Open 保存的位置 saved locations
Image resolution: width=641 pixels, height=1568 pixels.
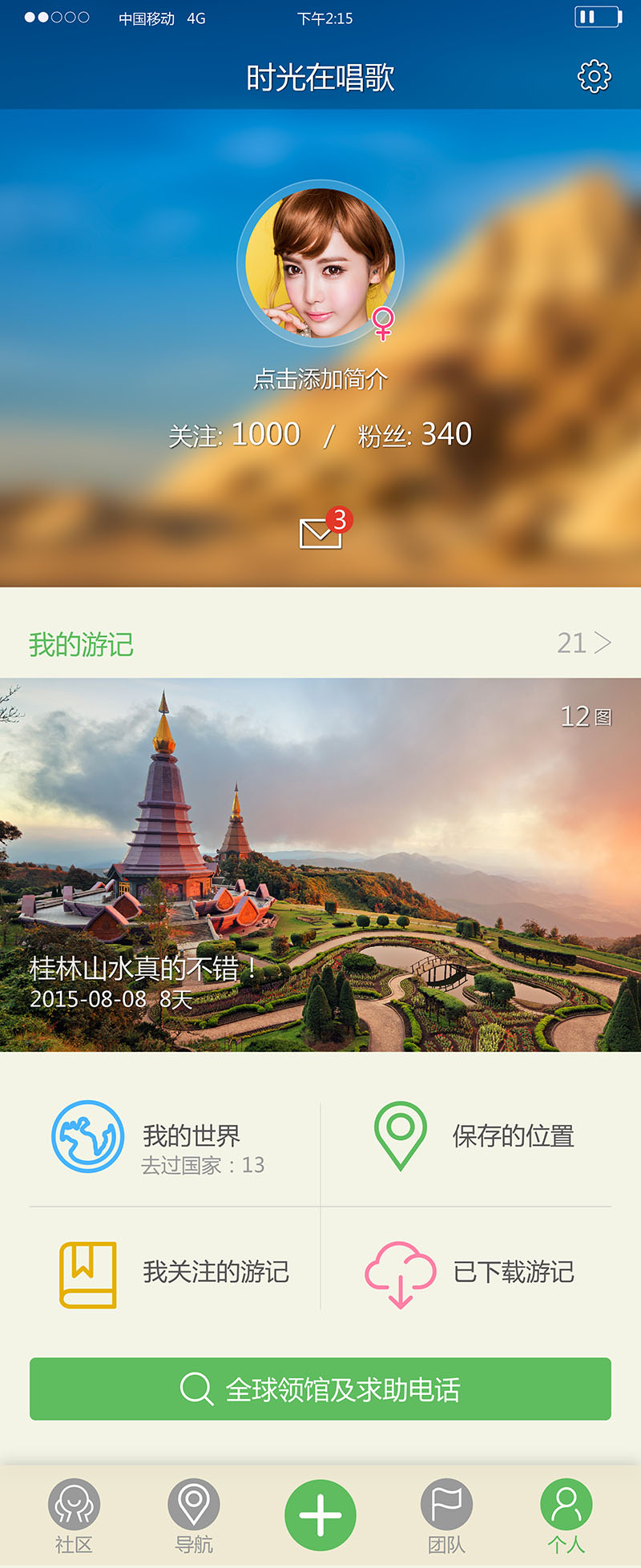point(473,1136)
